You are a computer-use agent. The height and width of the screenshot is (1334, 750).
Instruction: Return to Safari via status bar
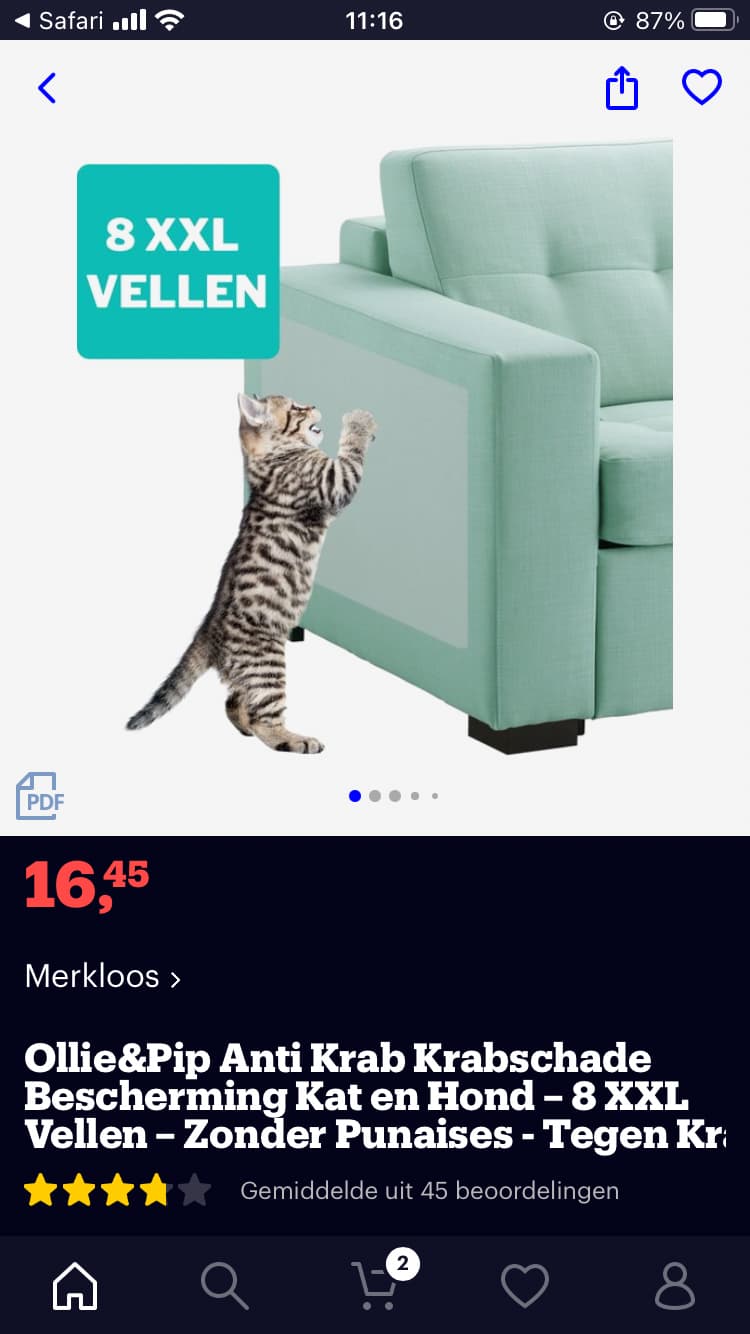pos(62,20)
